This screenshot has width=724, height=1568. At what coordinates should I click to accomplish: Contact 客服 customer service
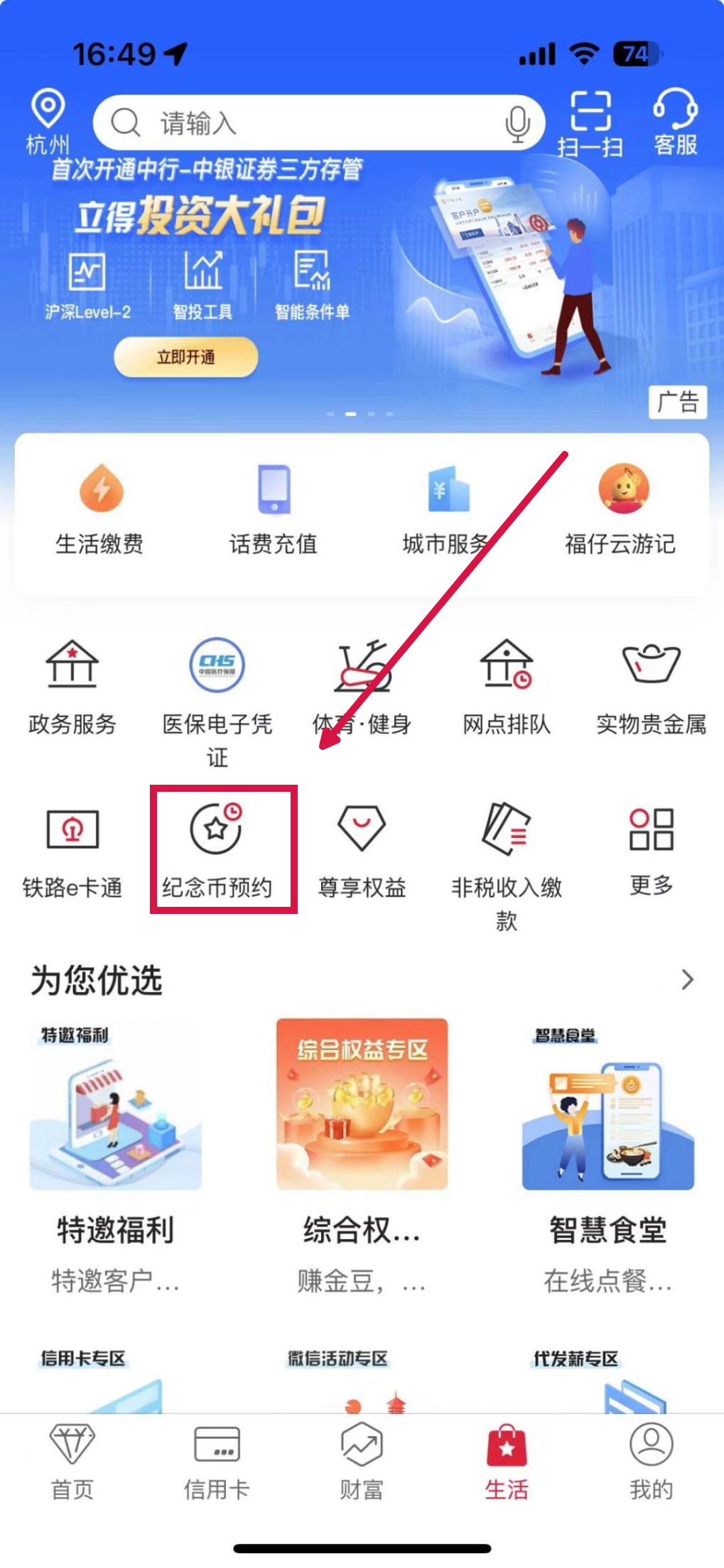click(x=675, y=122)
